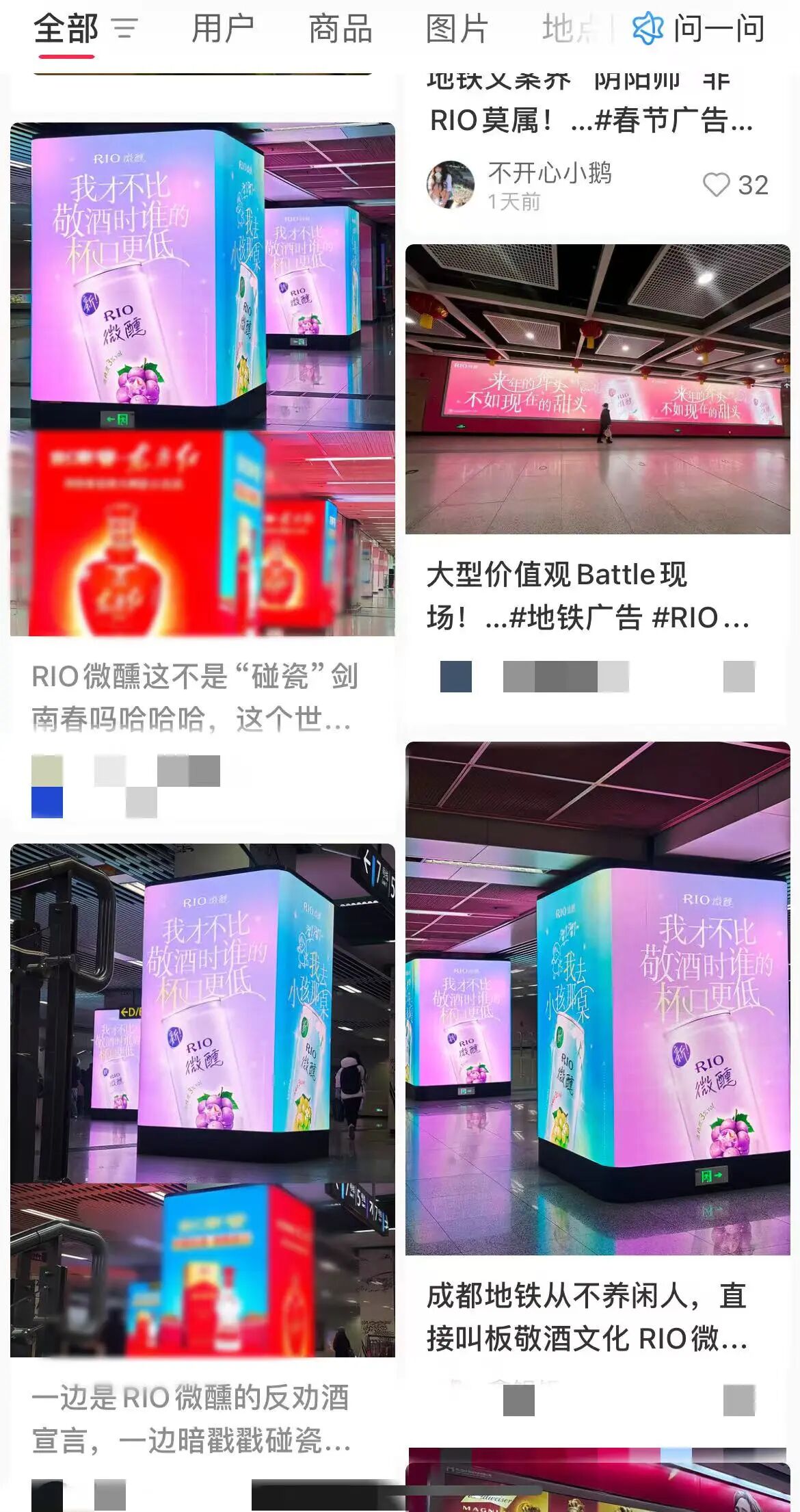Open 不开心小鹅's profile avatar
This screenshot has width=800, height=1512.
pyautogui.click(x=450, y=185)
